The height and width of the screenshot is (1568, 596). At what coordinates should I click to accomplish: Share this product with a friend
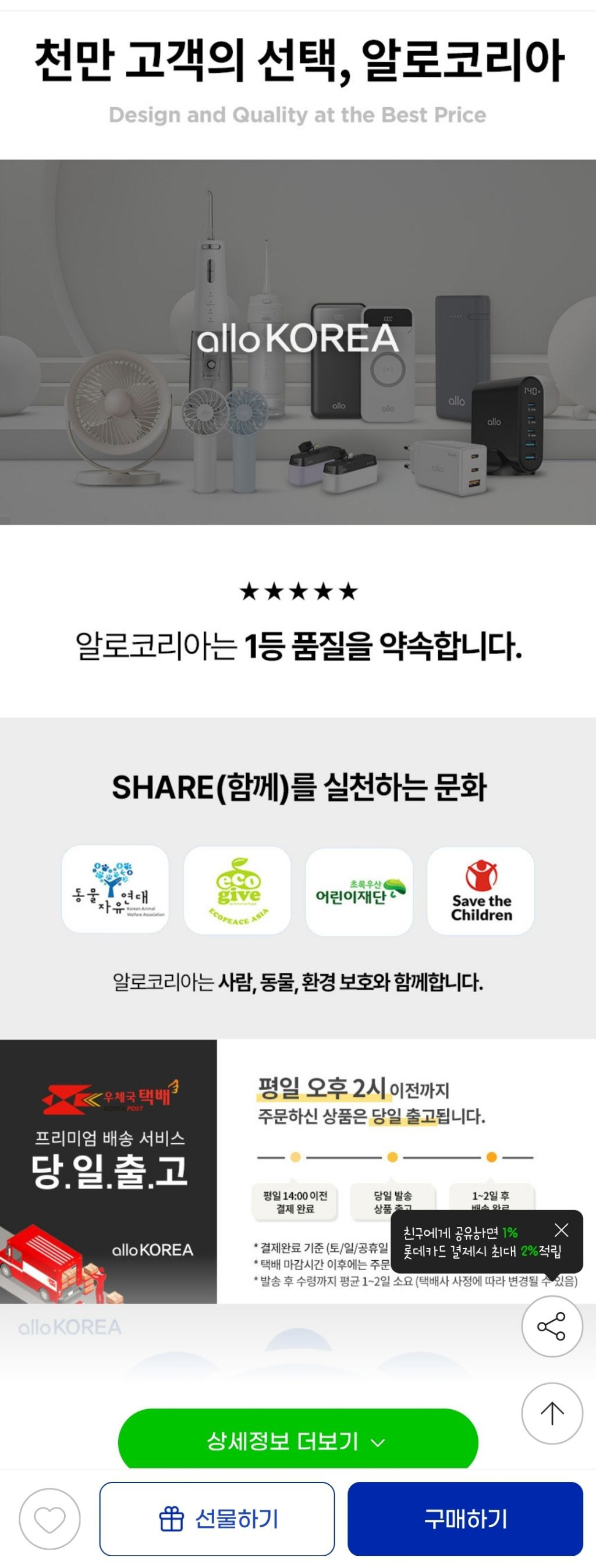tap(552, 1327)
